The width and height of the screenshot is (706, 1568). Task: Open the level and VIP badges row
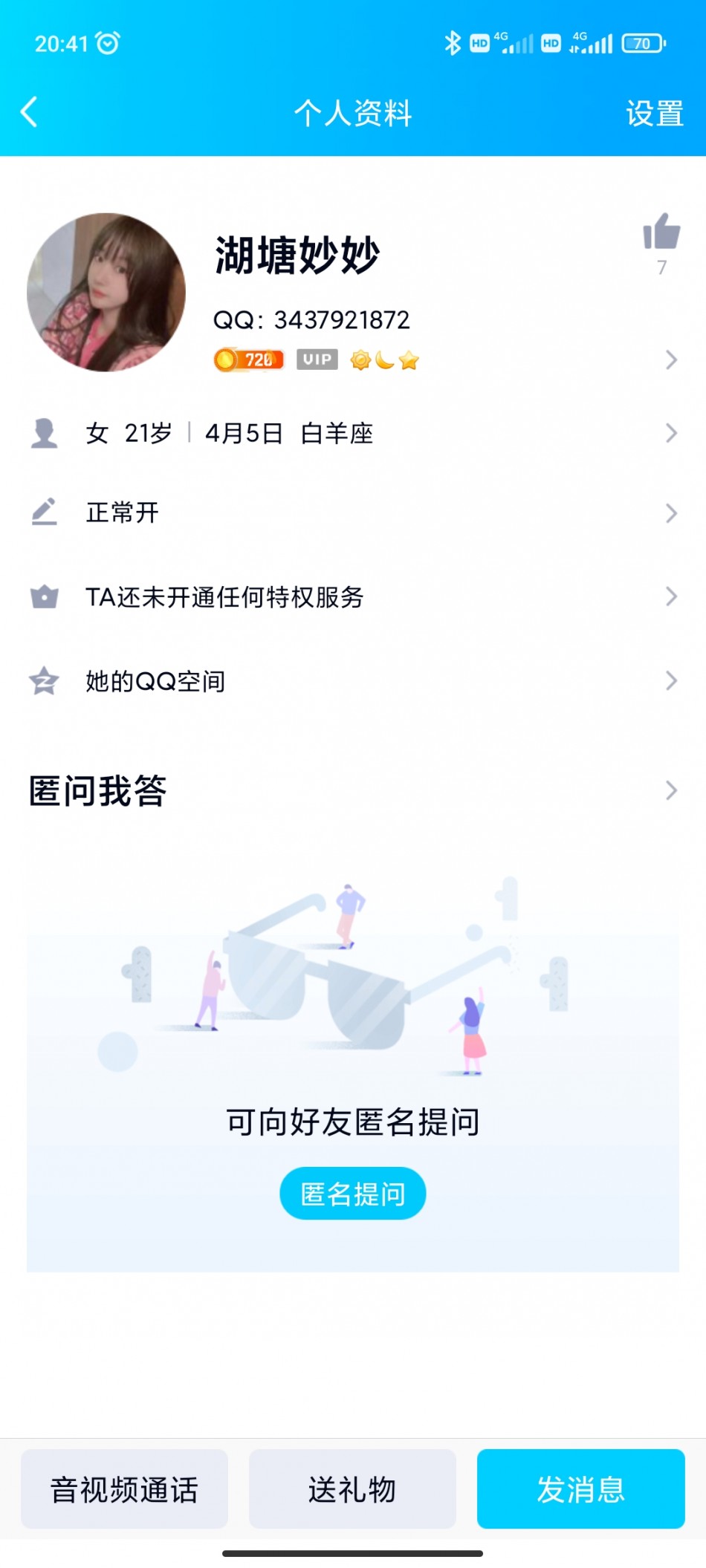pyautogui.click(x=446, y=360)
